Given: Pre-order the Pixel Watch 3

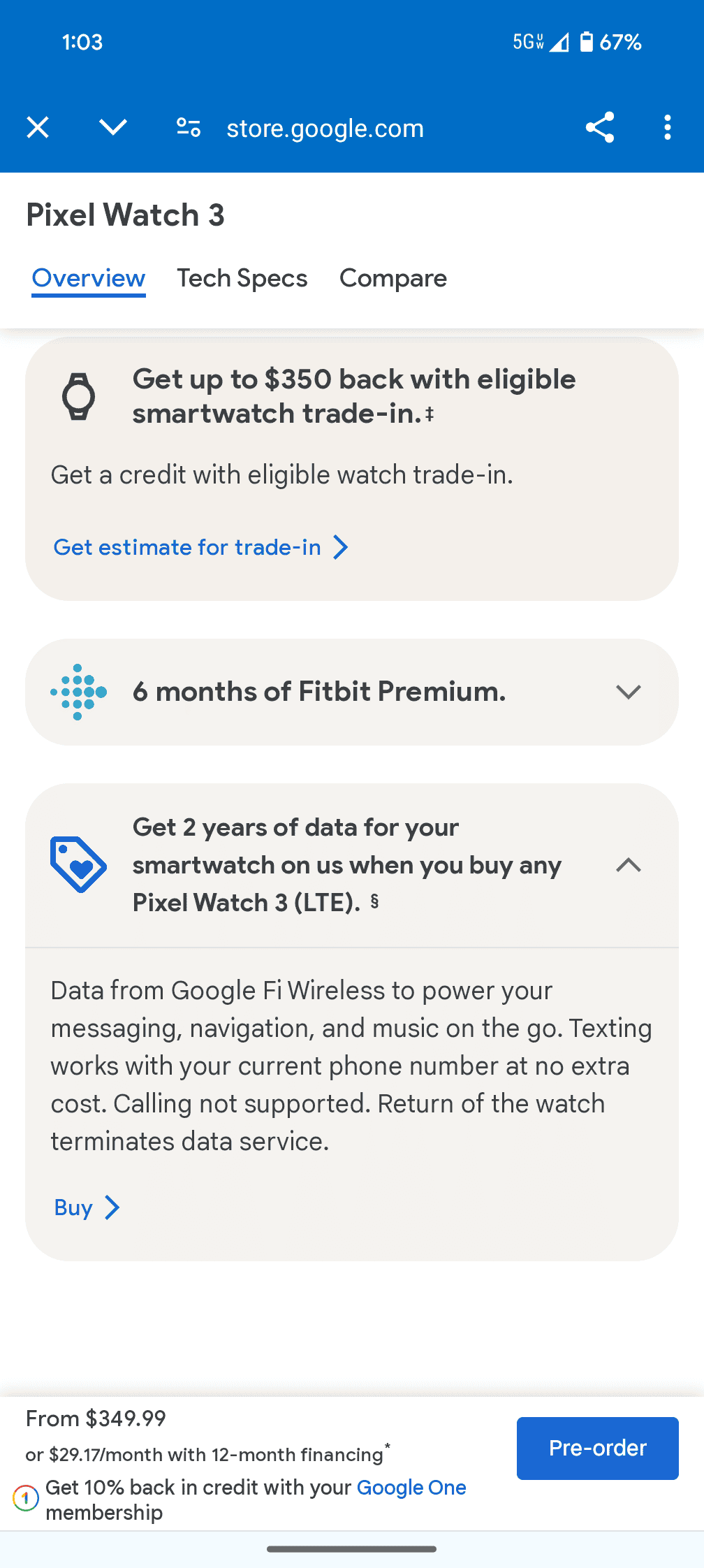Looking at the screenshot, I should [597, 1448].
